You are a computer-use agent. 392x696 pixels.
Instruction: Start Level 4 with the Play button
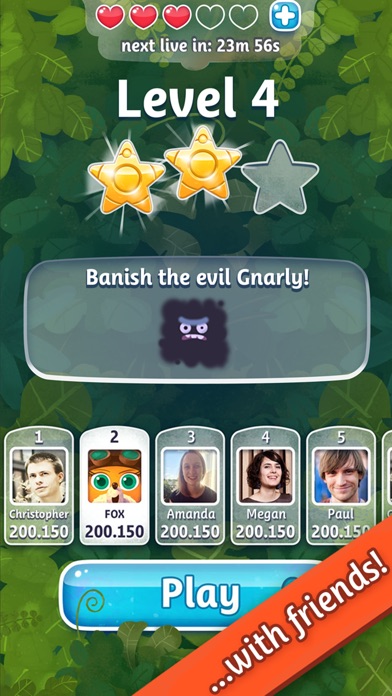[x=201, y=594]
